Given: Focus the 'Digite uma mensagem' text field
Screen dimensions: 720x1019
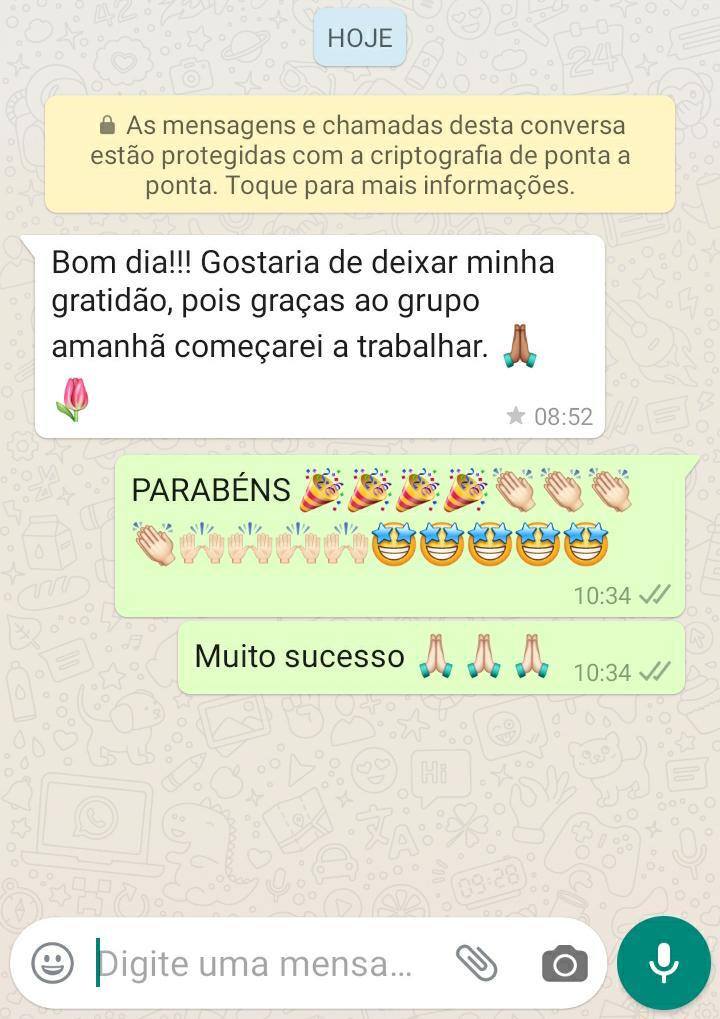Looking at the screenshot, I should 260,964.
